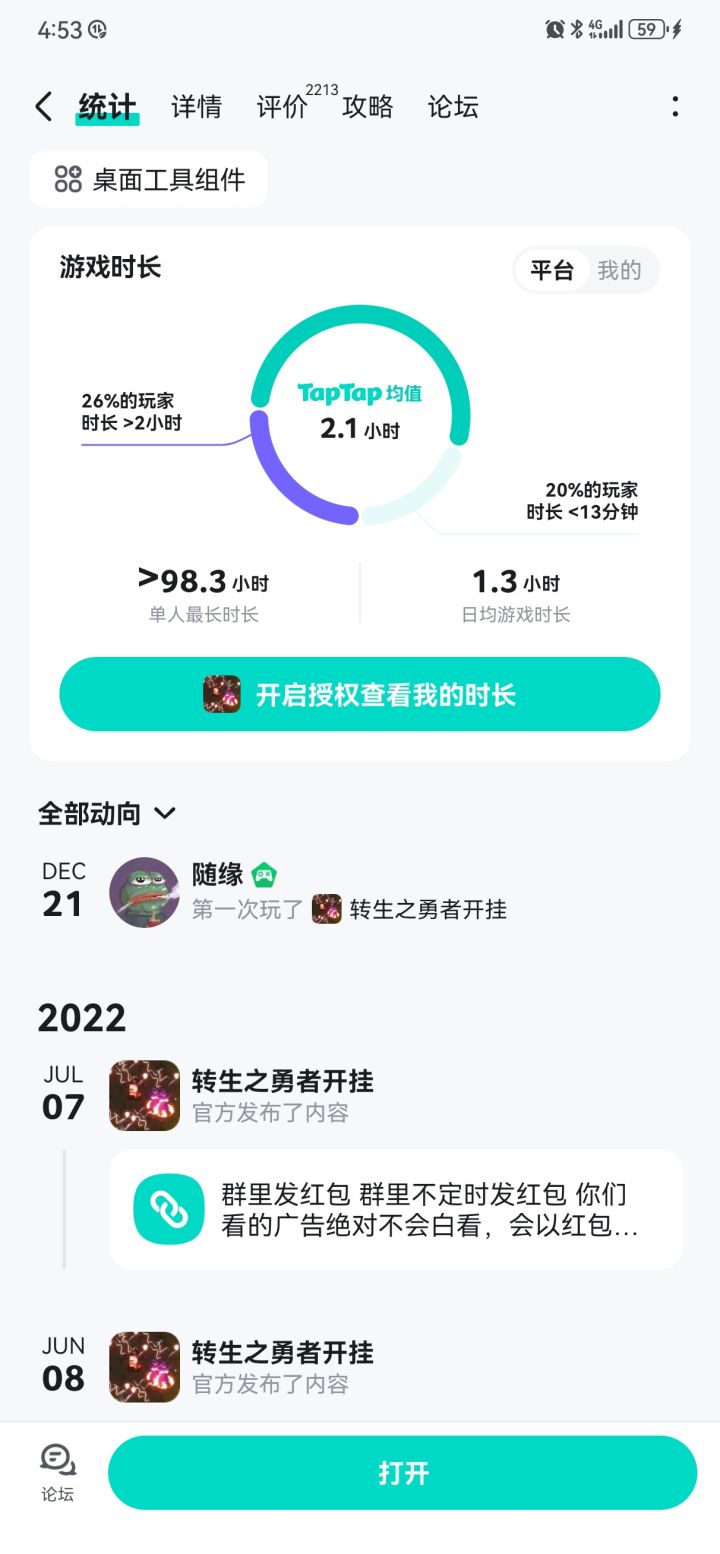The image size is (720, 1554).
Task: Switch to the 详情 tab
Action: click(x=196, y=107)
